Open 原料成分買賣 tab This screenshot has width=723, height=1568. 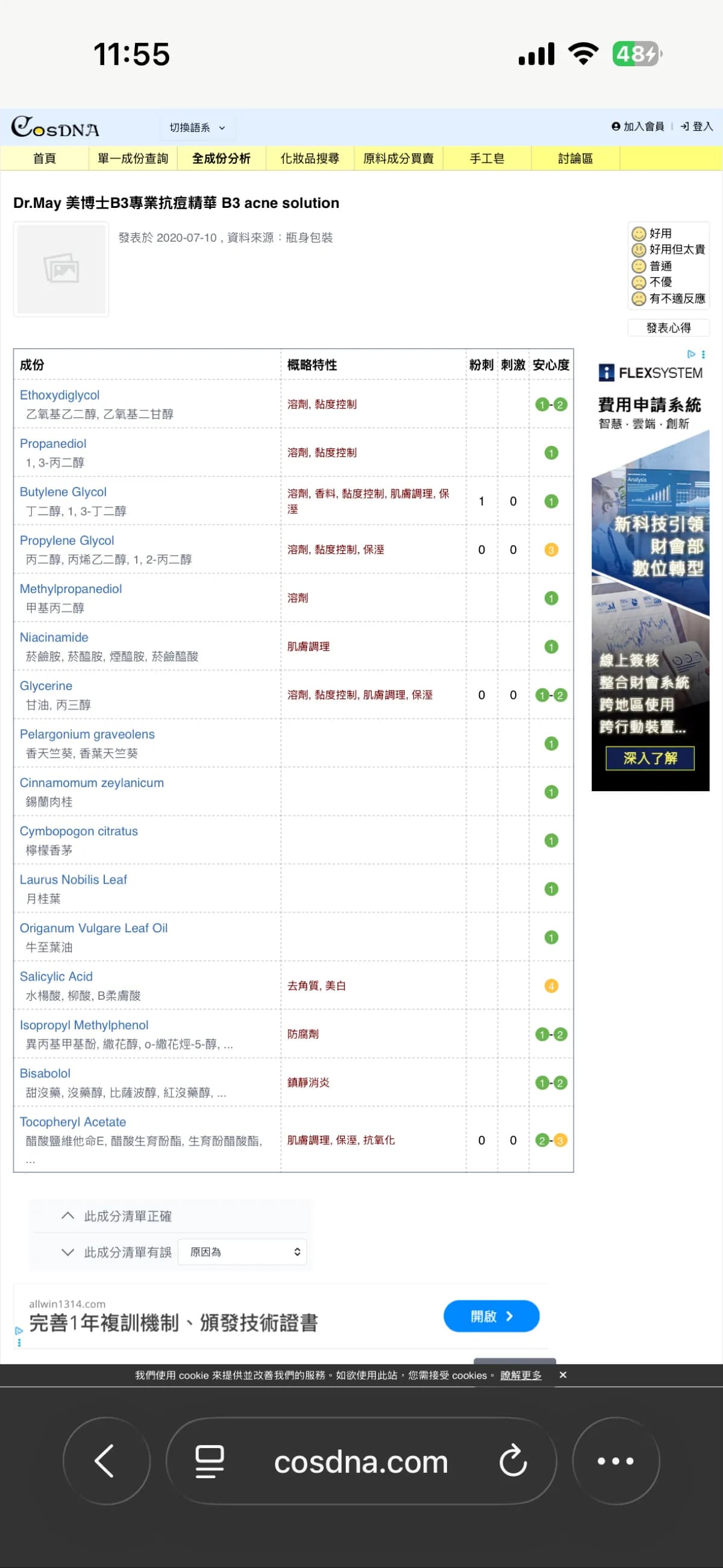coord(399,158)
